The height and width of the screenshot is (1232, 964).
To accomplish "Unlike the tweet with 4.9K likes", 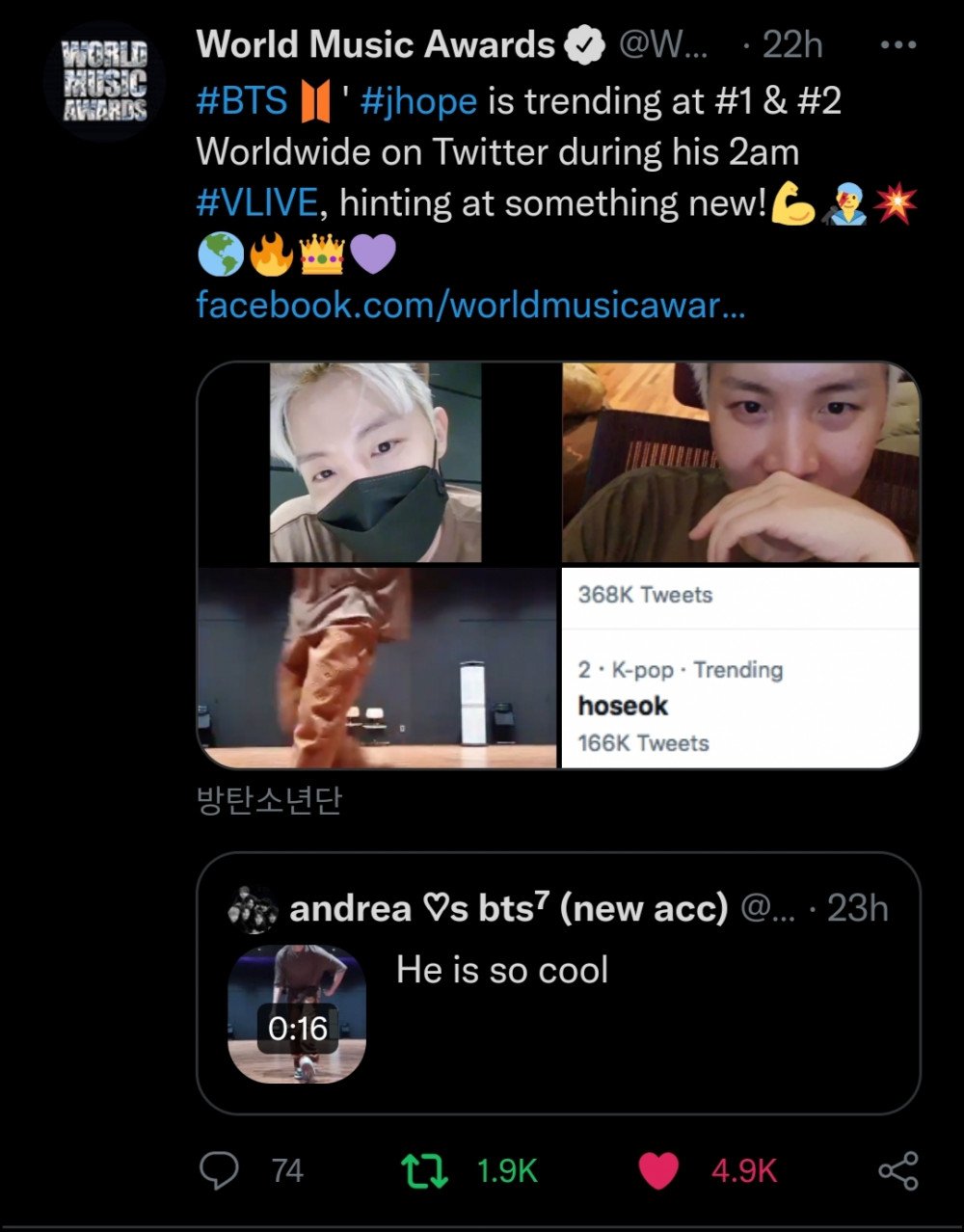I will click(x=659, y=1170).
